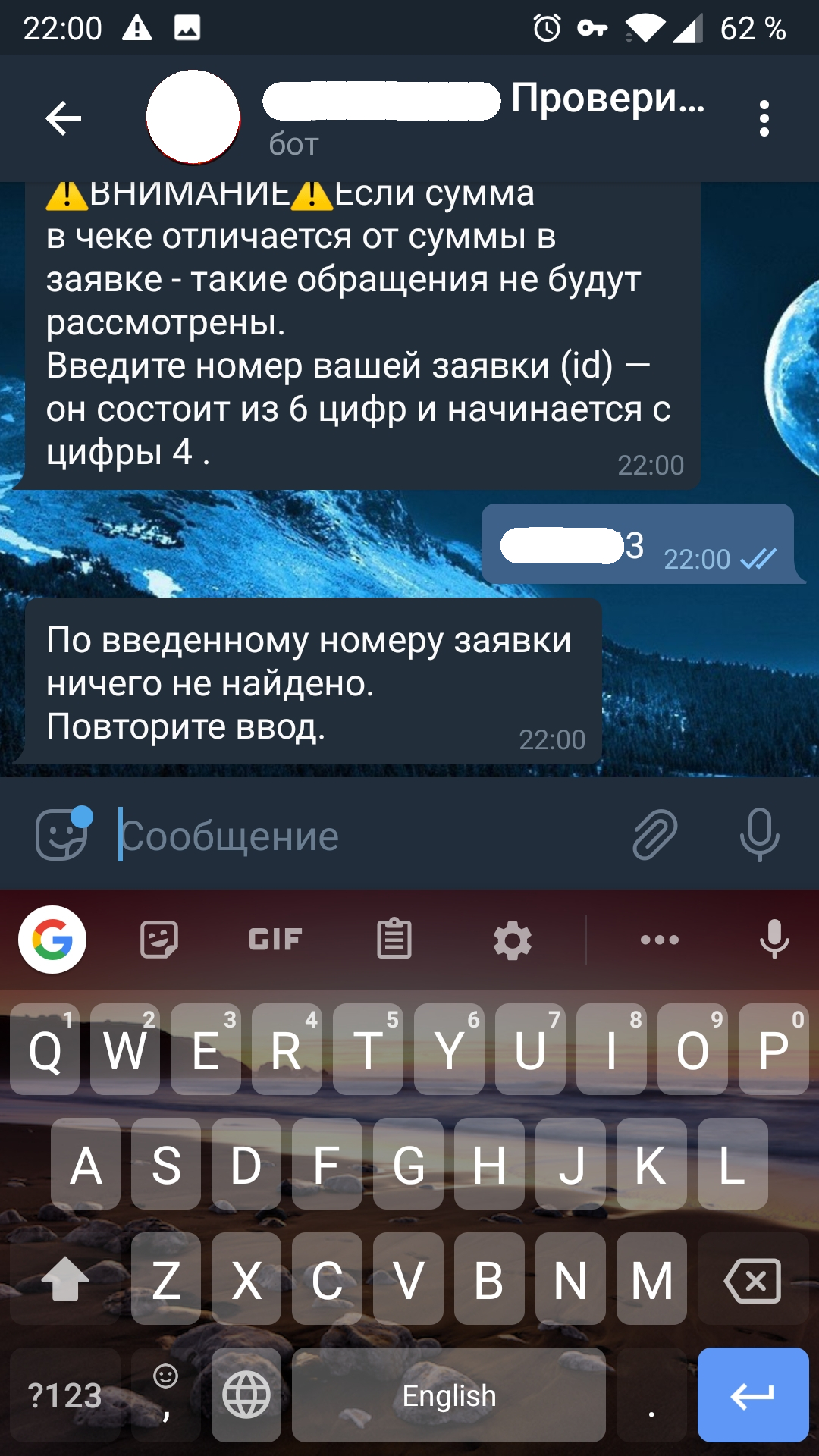Attach a file with the paperclip
This screenshot has width=819, height=1456.
655,834
